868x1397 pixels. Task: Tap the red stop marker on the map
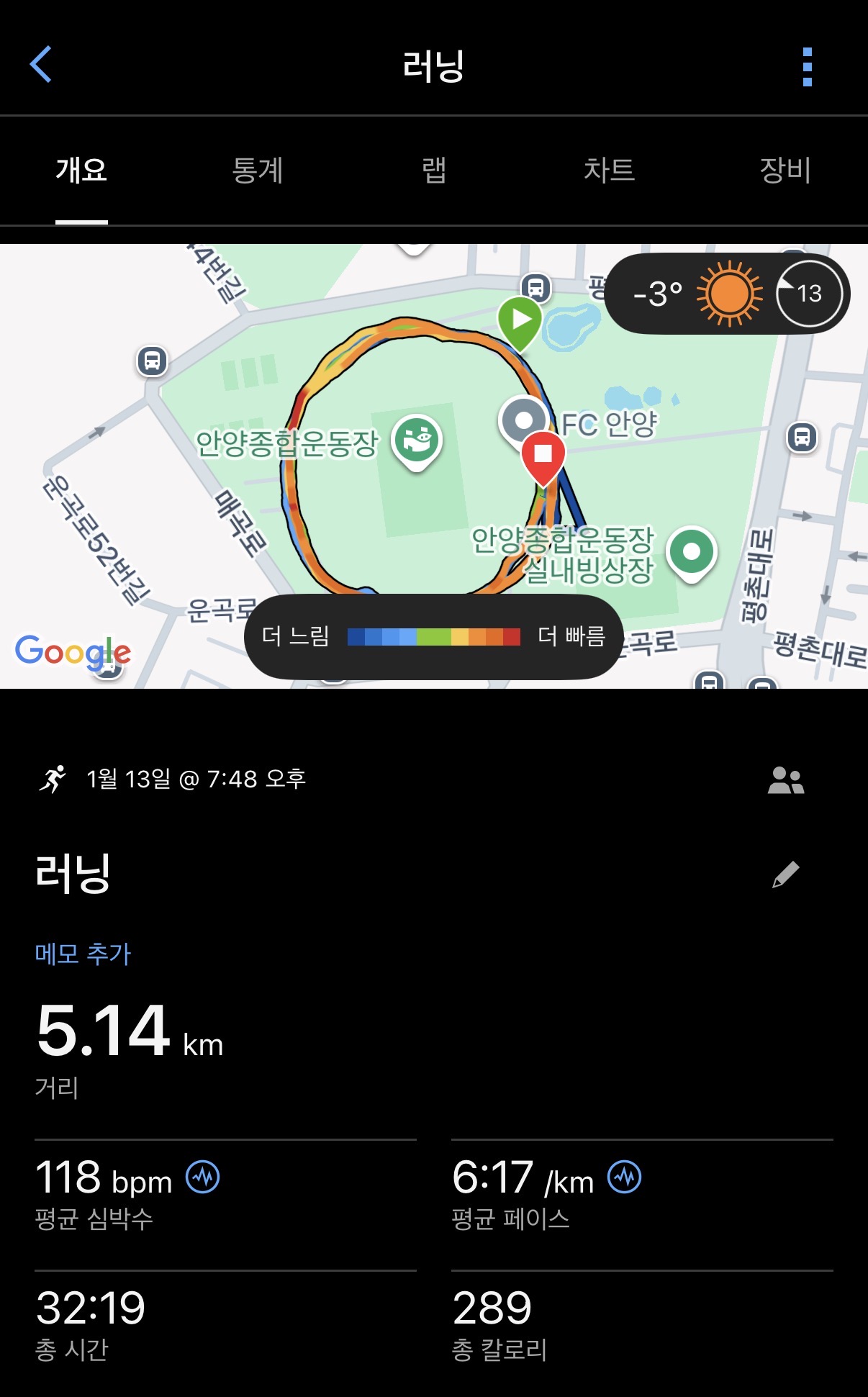pos(545,453)
